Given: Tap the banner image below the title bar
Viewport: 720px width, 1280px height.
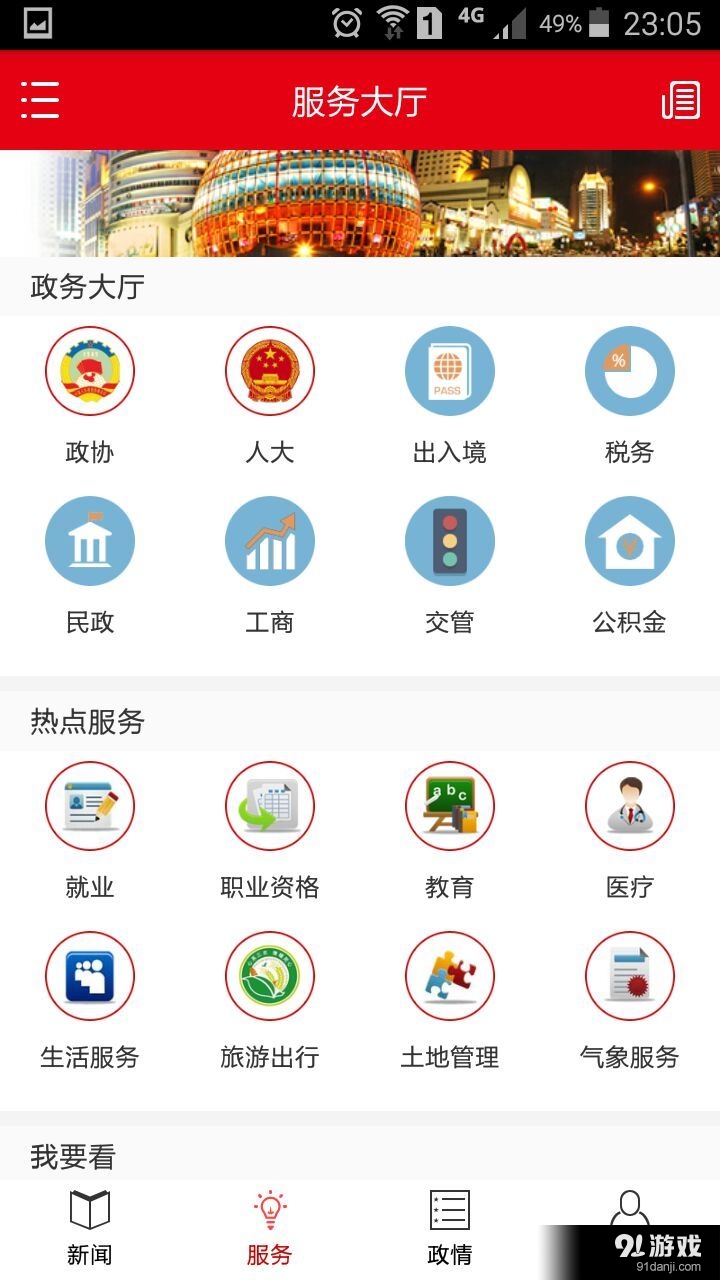Looking at the screenshot, I should [360, 200].
